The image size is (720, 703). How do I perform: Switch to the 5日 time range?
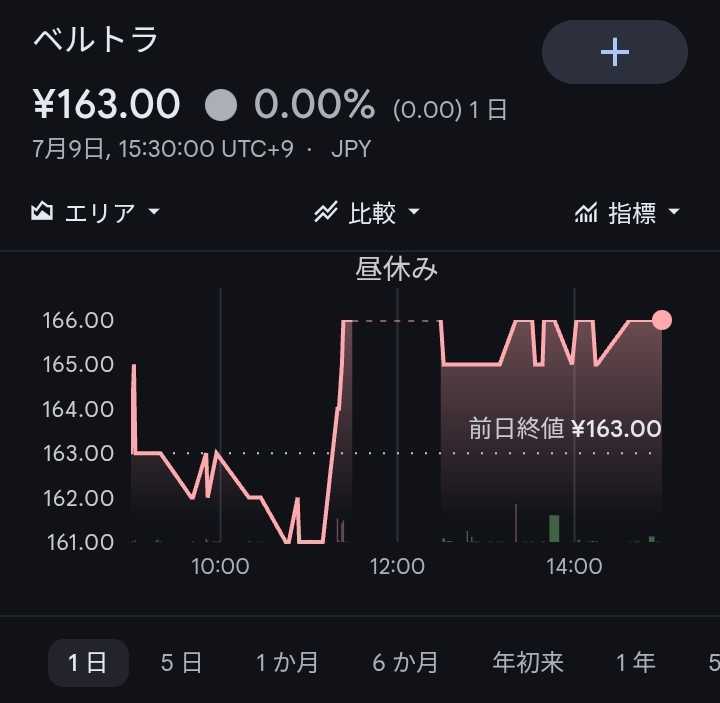(181, 663)
